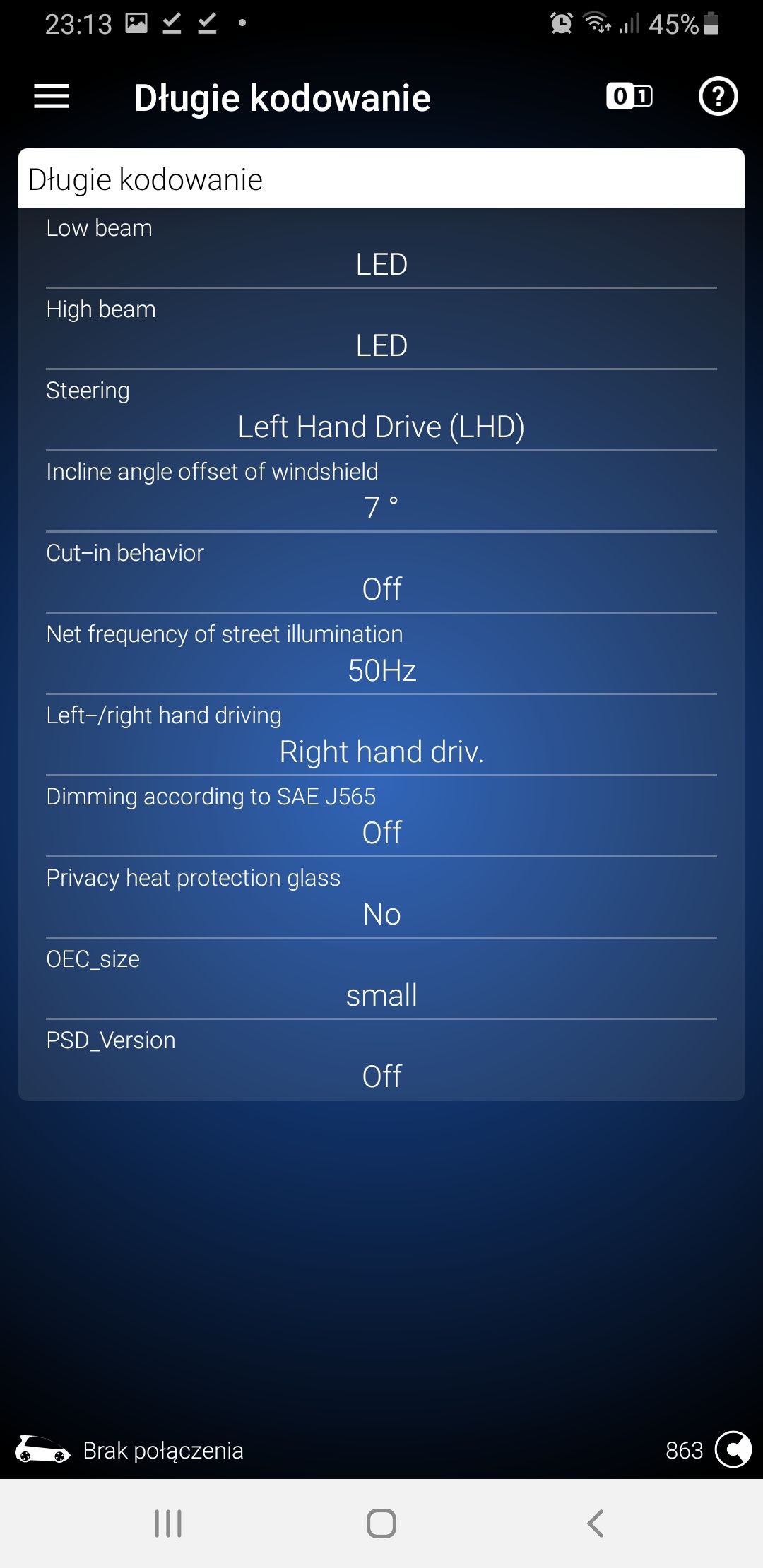Change Dimming according to SAE J565
763x1568 pixels.
point(381,817)
